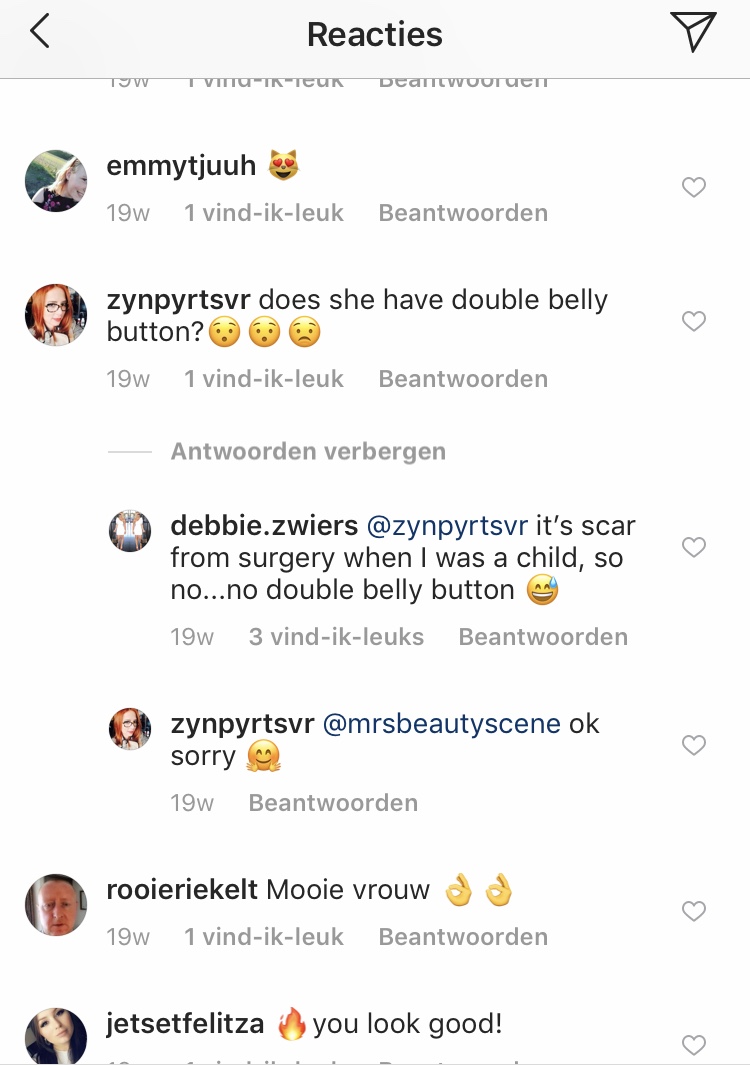
Task: Like the double belly button comment
Action: [x=693, y=321]
